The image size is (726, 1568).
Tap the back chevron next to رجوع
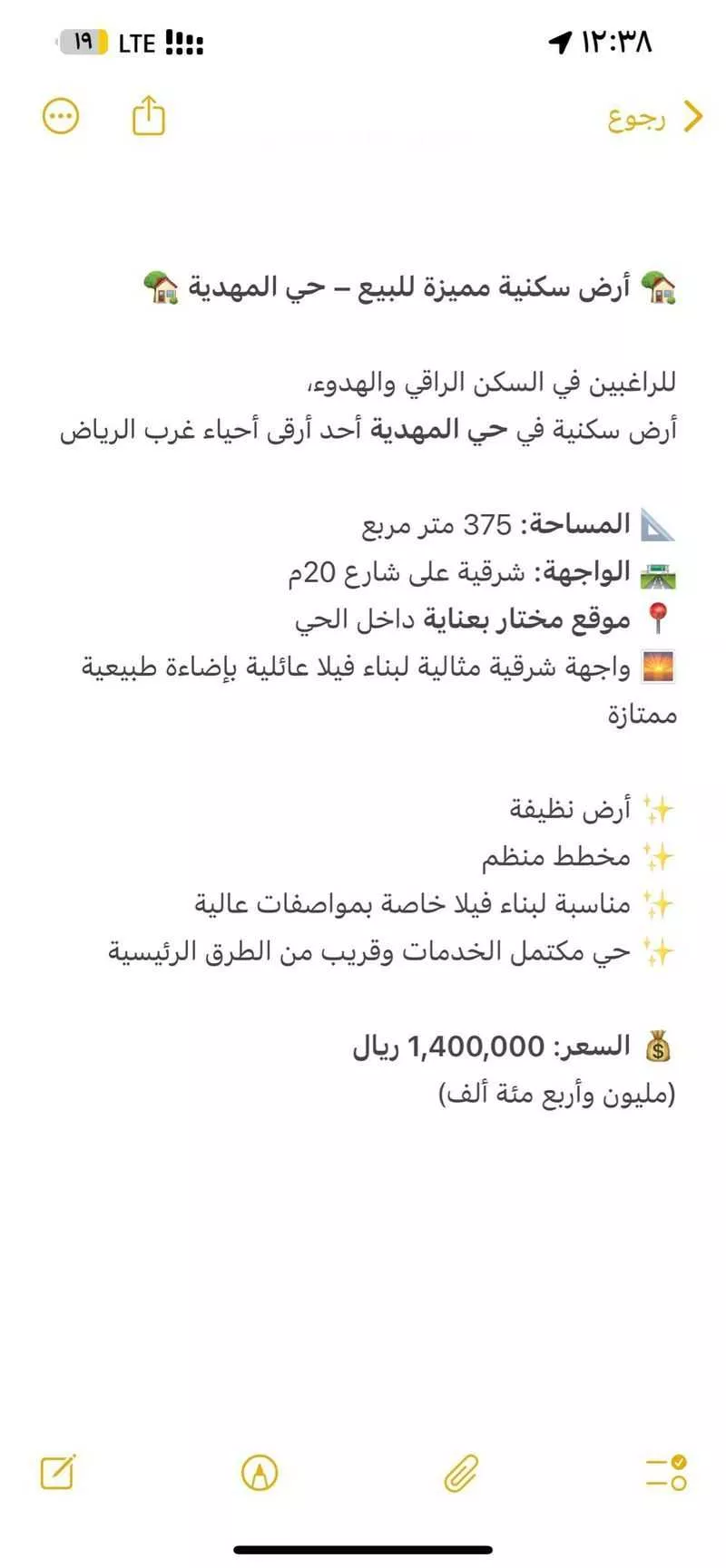pos(693,117)
